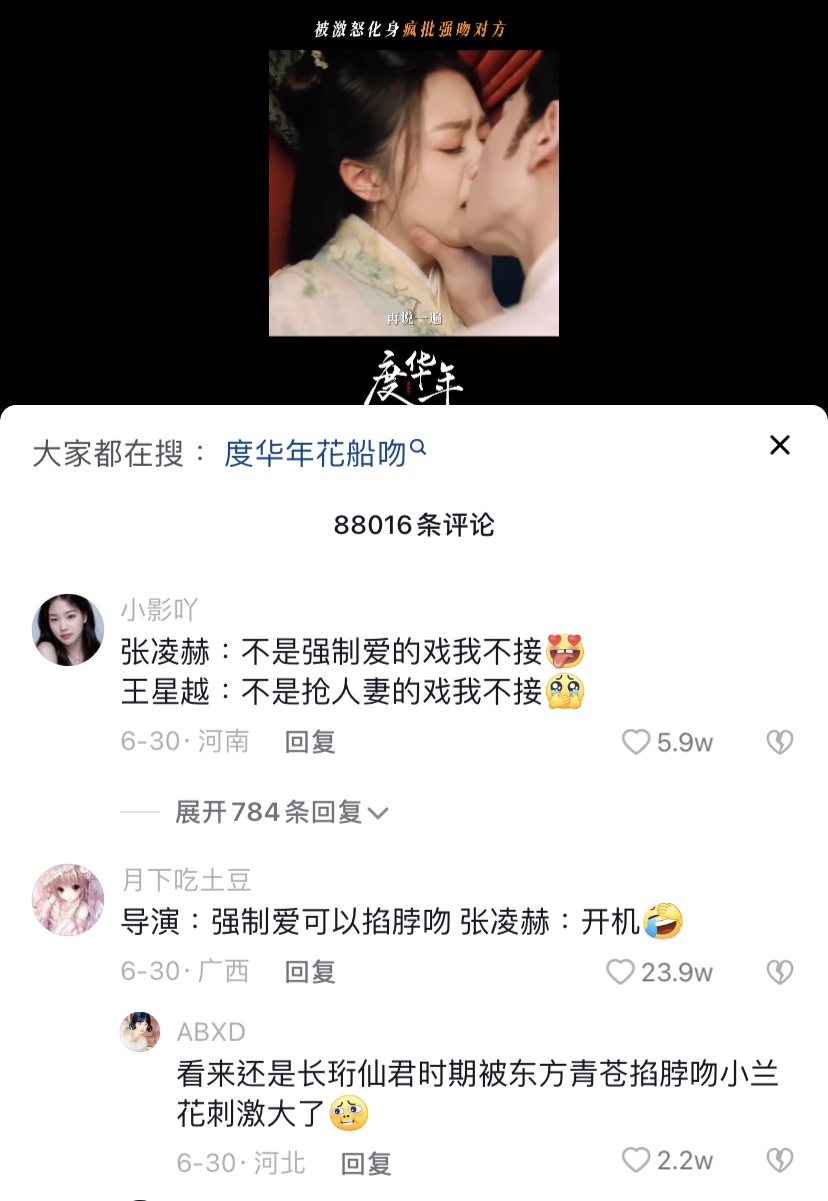
Task: Close the comments panel
Action: click(779, 446)
